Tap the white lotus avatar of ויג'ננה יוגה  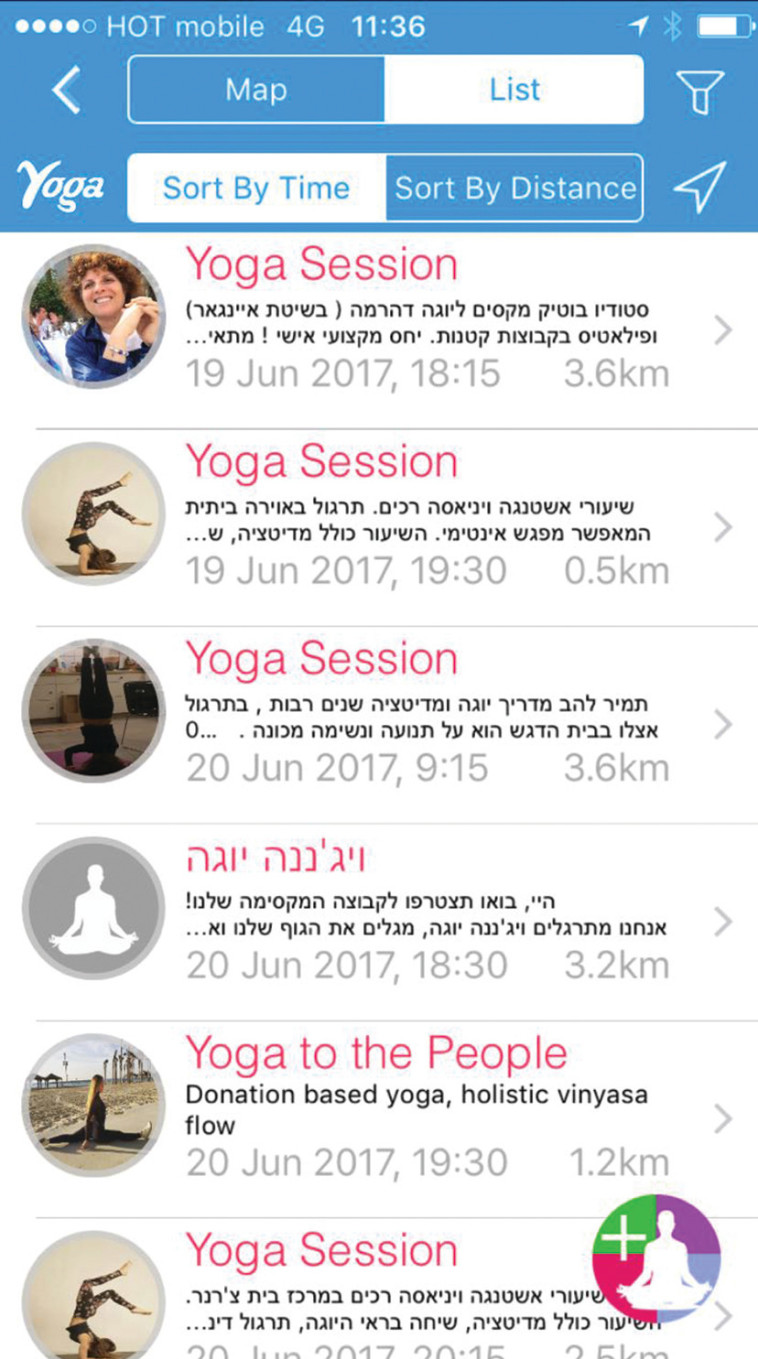(93, 907)
